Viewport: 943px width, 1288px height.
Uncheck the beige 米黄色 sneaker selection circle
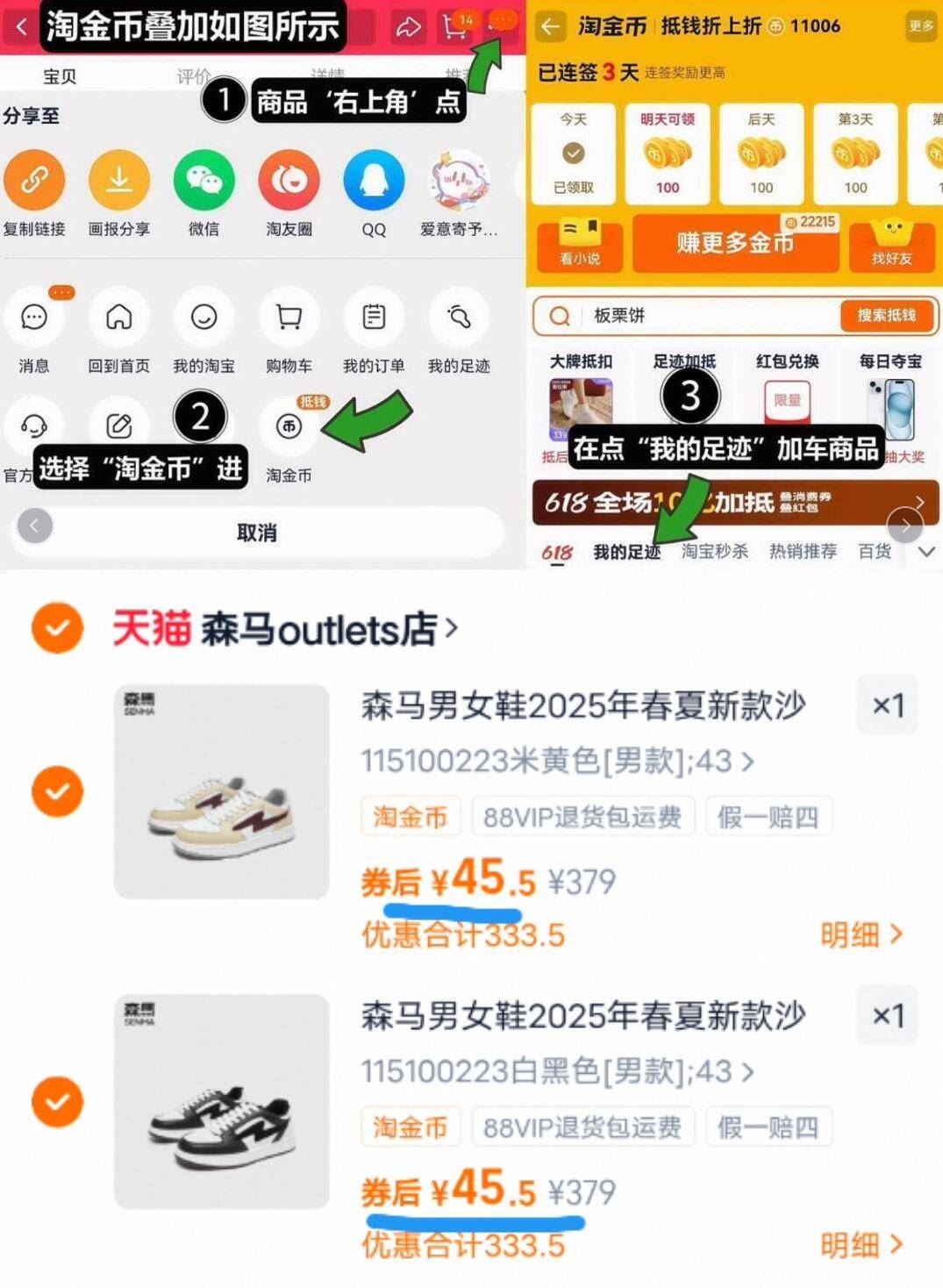[57, 791]
